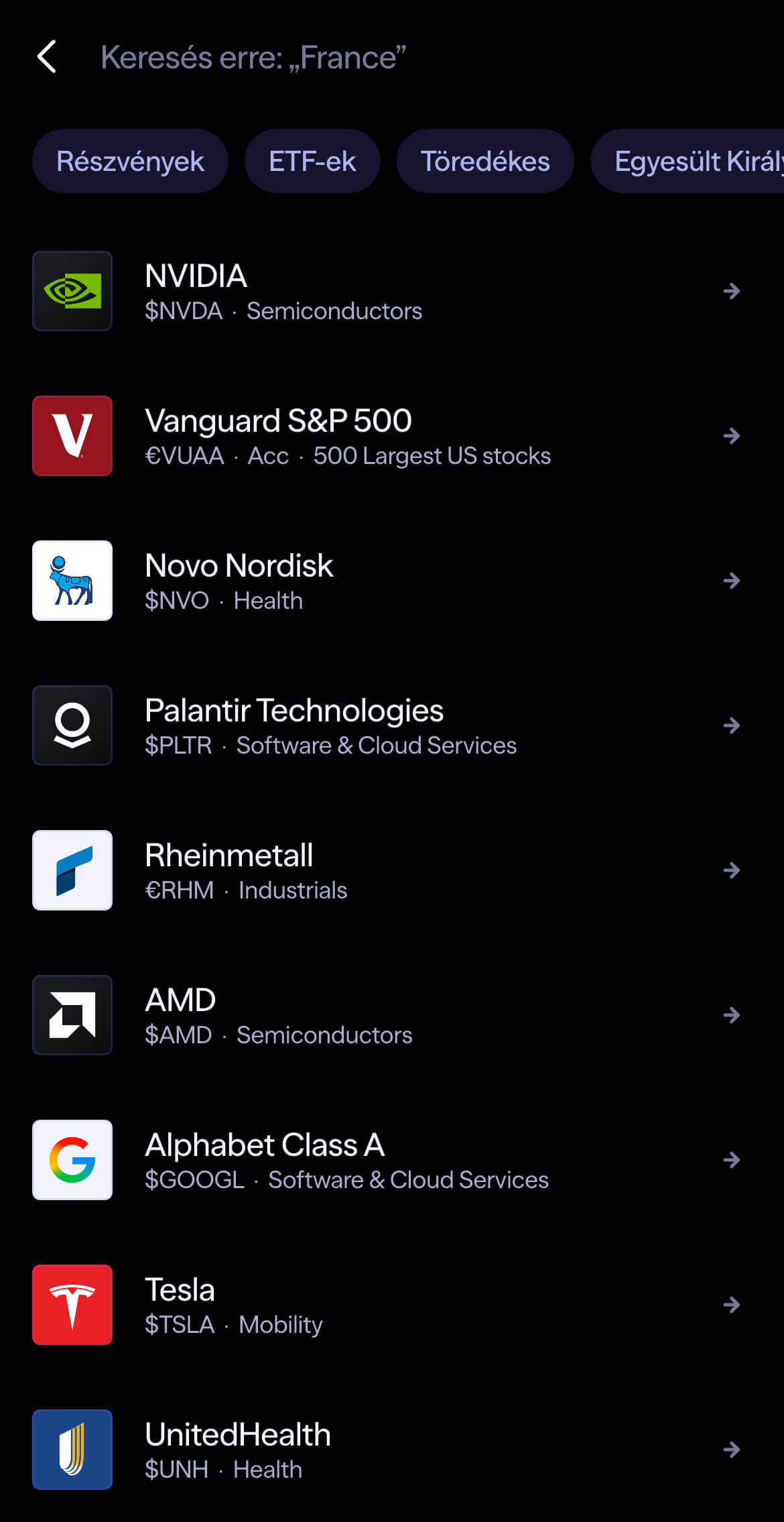Select the Részvények filter chip
The width and height of the screenshot is (784, 1522).
tap(130, 161)
